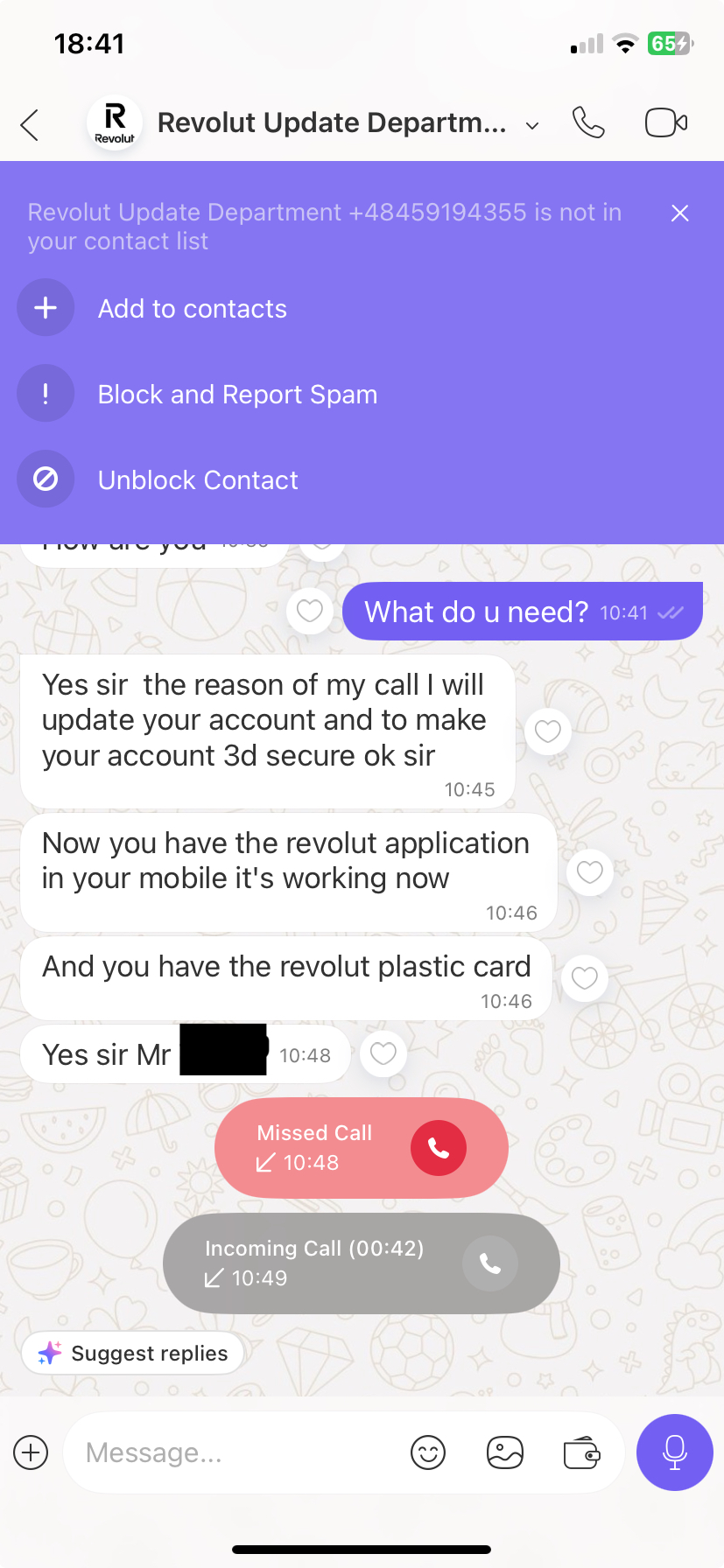The height and width of the screenshot is (1568, 724).
Task: Go back to the chat list
Action: [30, 124]
